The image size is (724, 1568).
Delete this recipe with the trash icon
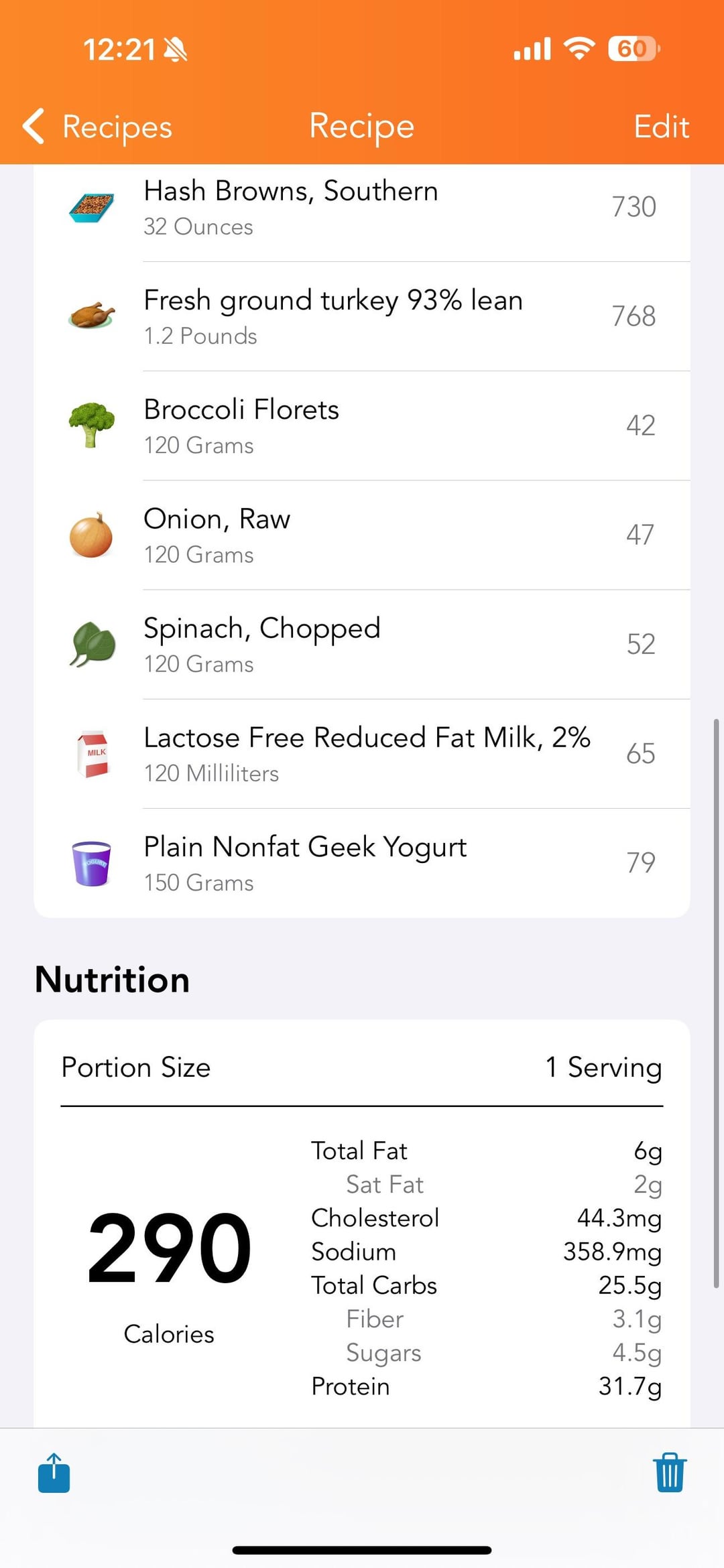tap(669, 1473)
